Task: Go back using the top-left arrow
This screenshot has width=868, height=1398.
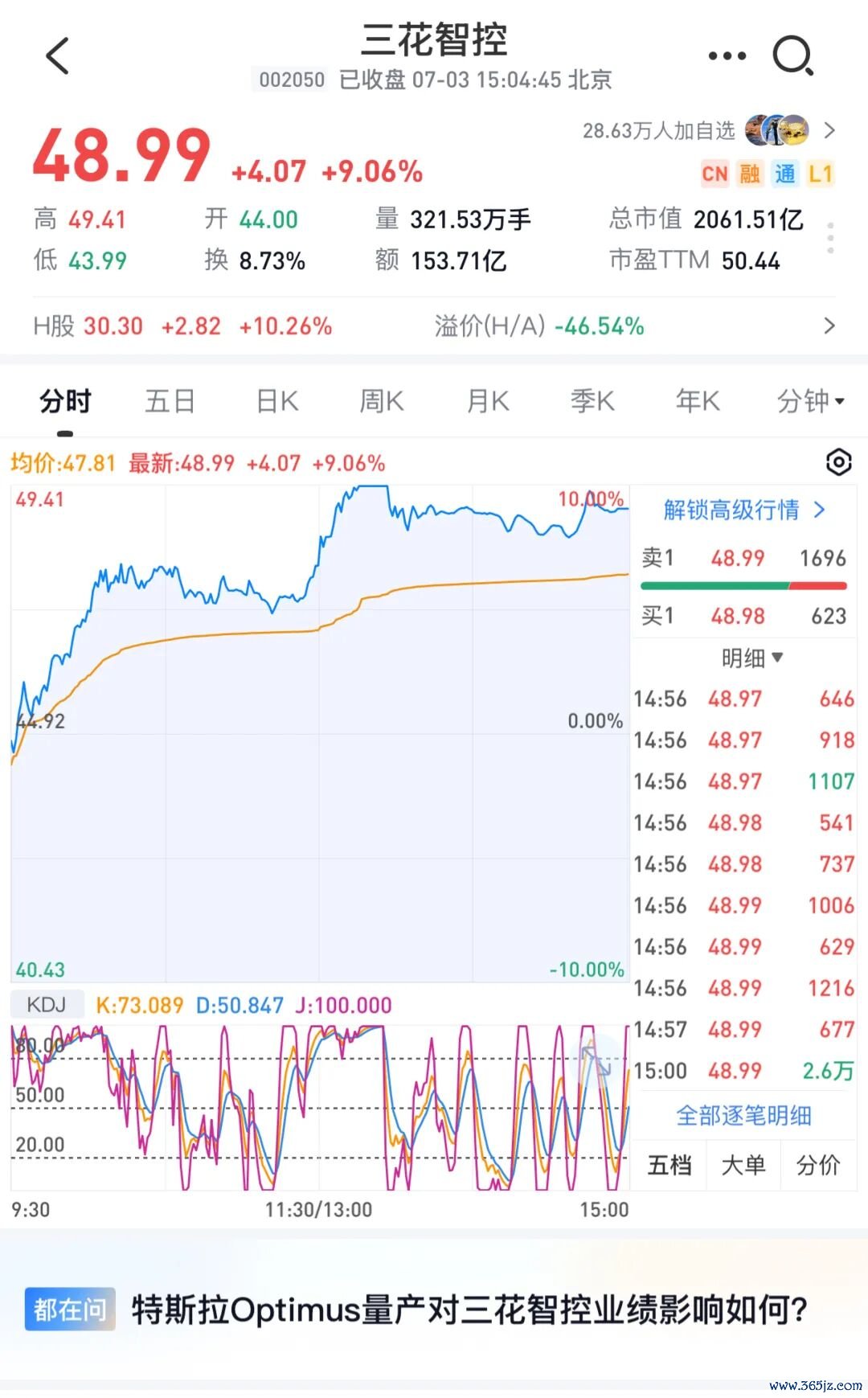Action: coord(58,55)
